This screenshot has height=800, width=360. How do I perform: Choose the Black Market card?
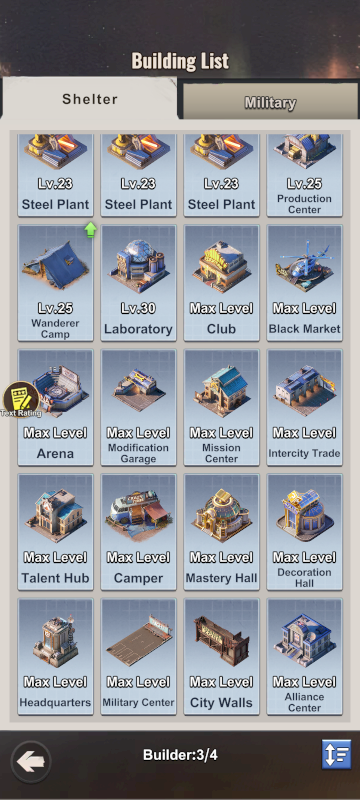(304, 283)
